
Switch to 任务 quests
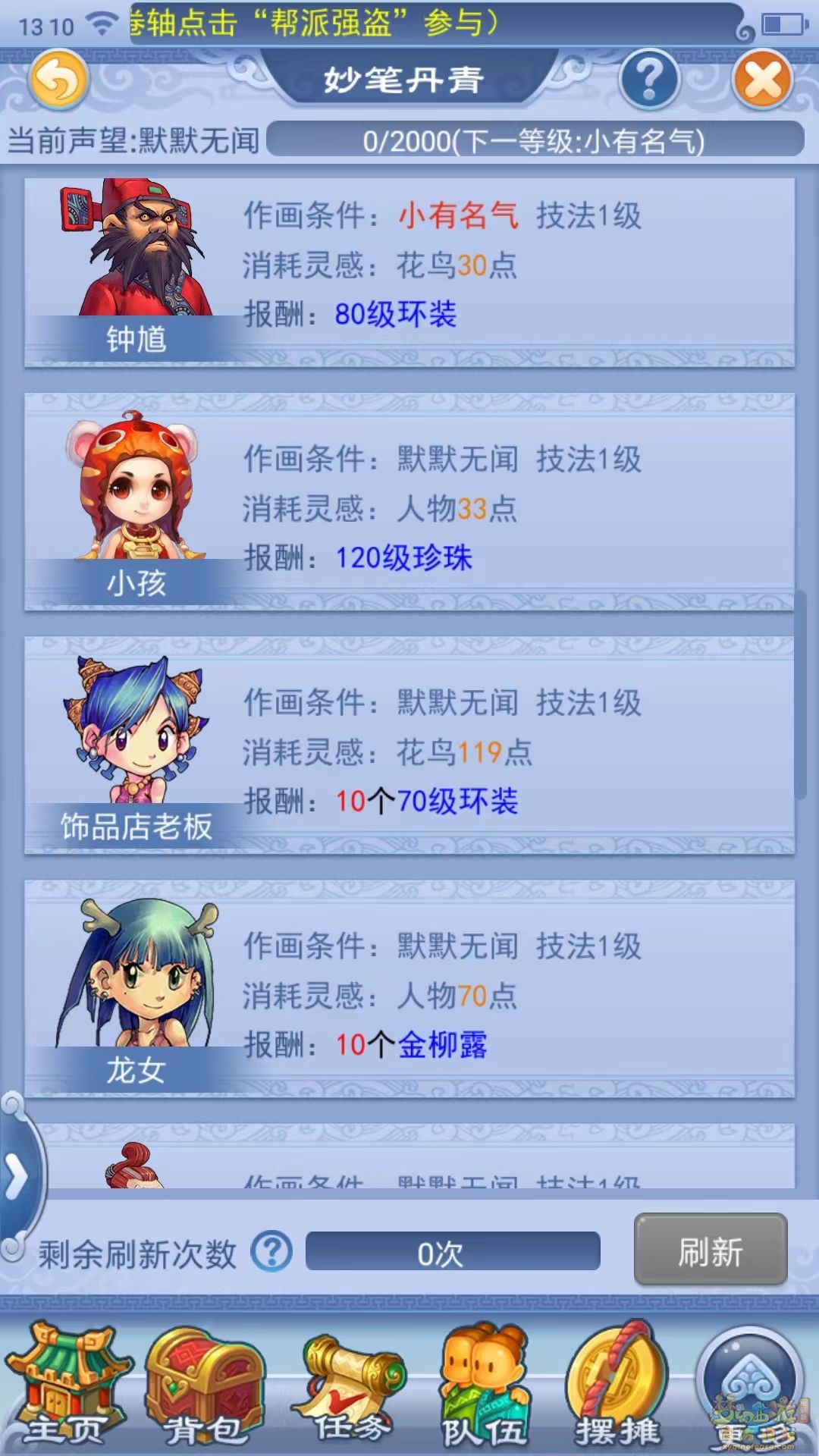point(353,1386)
